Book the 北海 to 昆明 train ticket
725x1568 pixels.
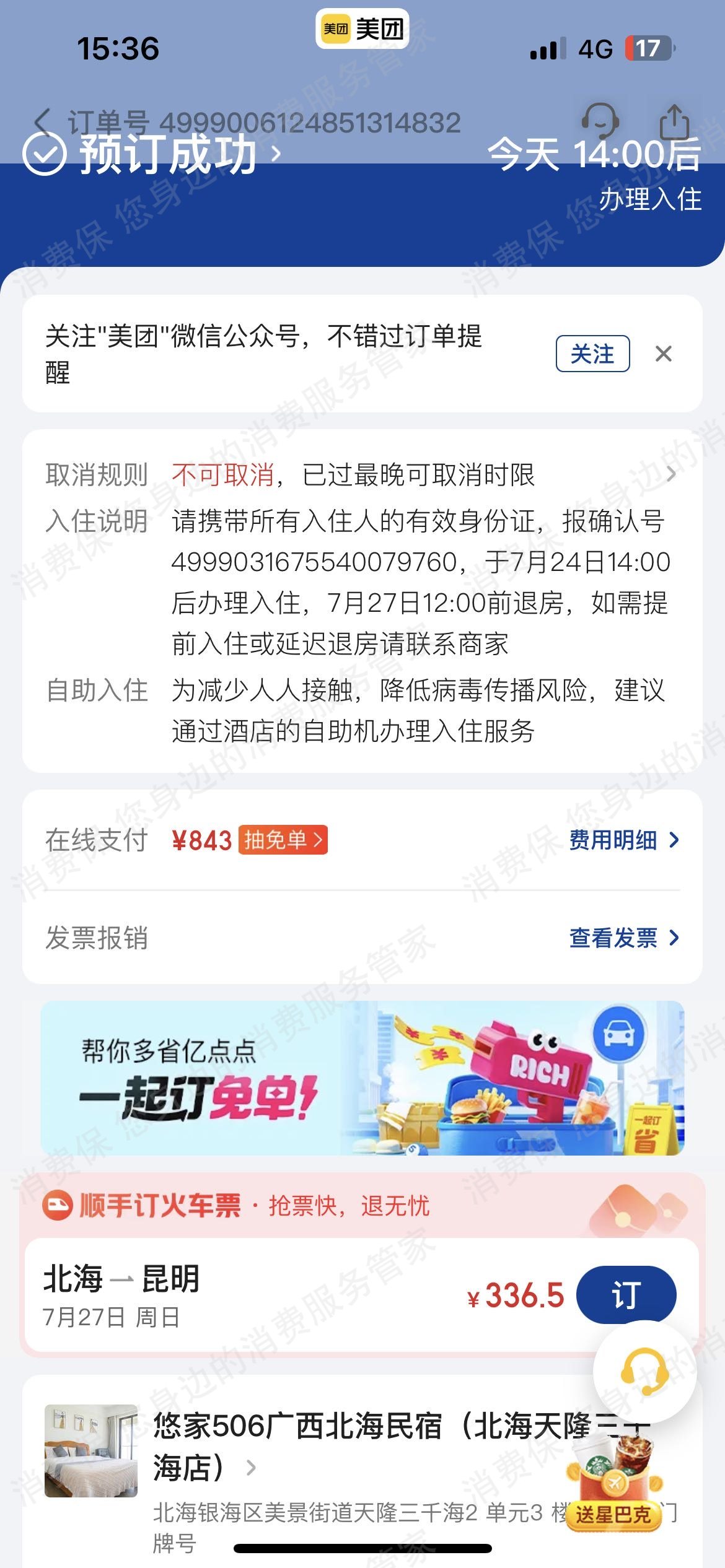(x=625, y=1296)
